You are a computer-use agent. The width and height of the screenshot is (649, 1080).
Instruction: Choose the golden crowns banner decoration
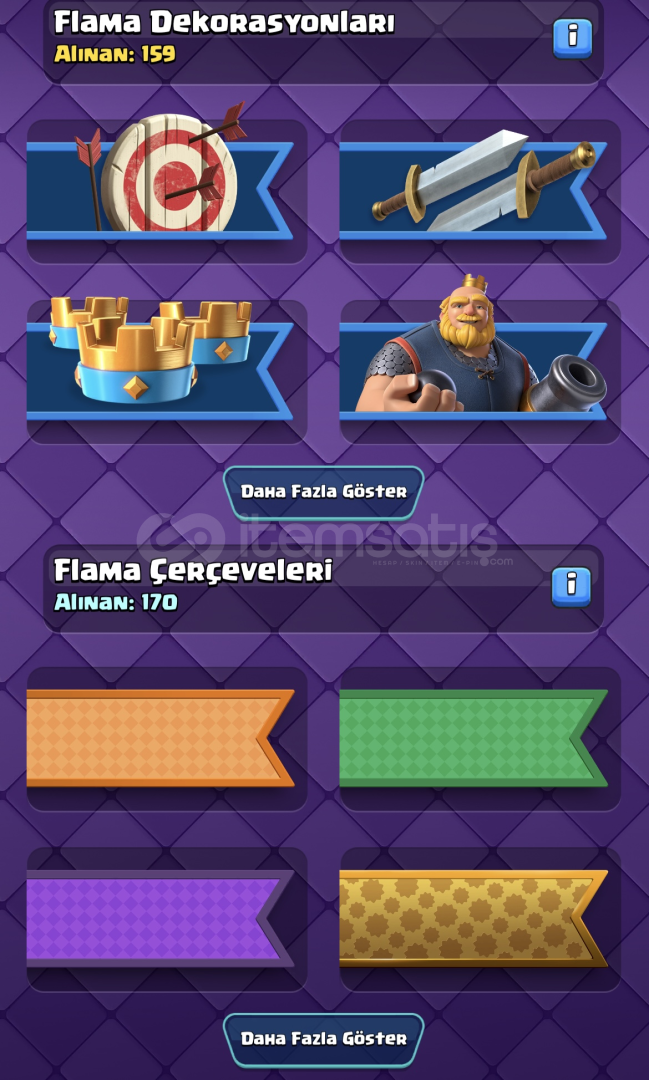point(165,370)
